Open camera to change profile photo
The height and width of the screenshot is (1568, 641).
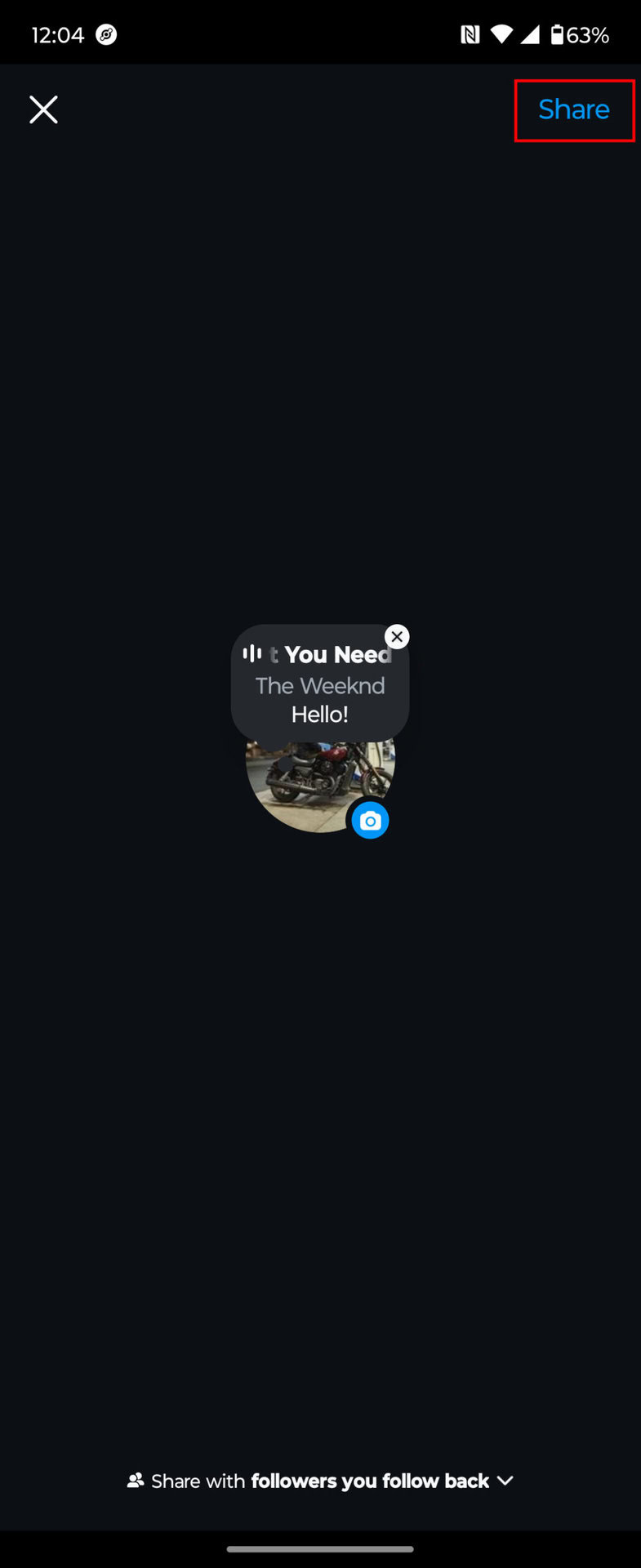[x=370, y=821]
